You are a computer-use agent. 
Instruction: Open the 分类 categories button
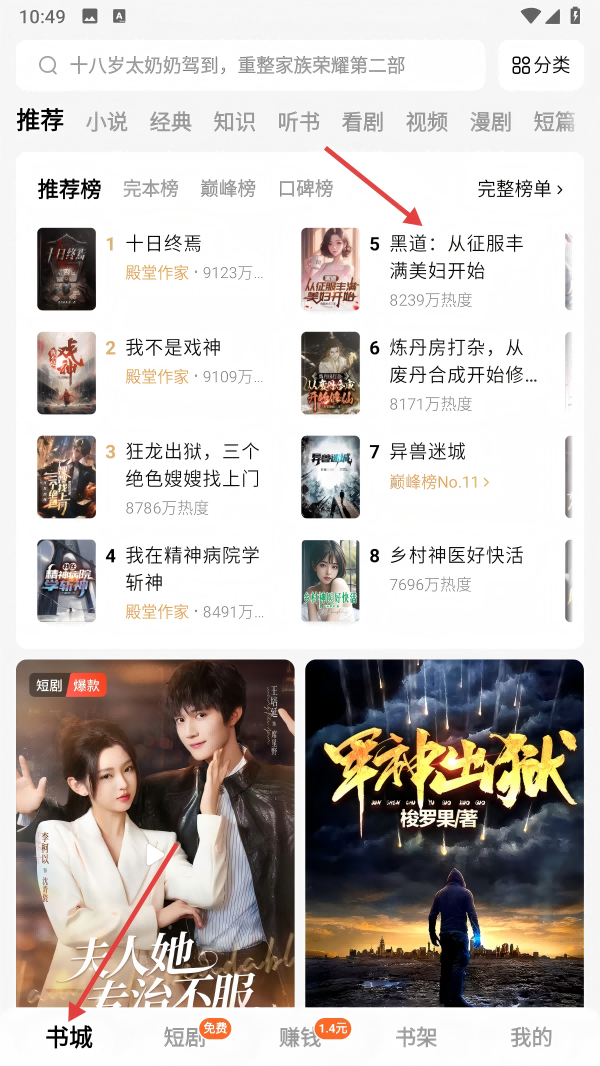(541, 66)
